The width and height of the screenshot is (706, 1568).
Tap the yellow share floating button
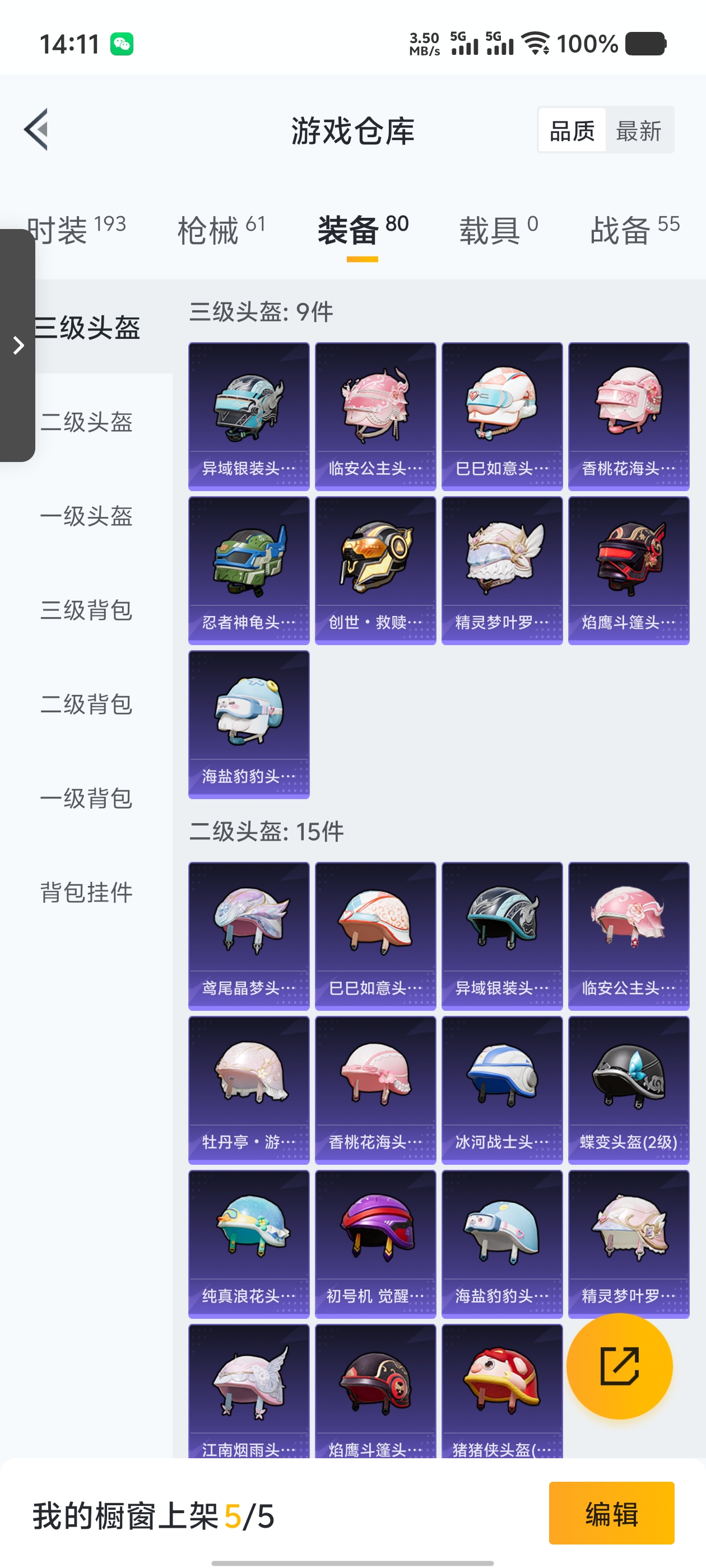tap(619, 1366)
